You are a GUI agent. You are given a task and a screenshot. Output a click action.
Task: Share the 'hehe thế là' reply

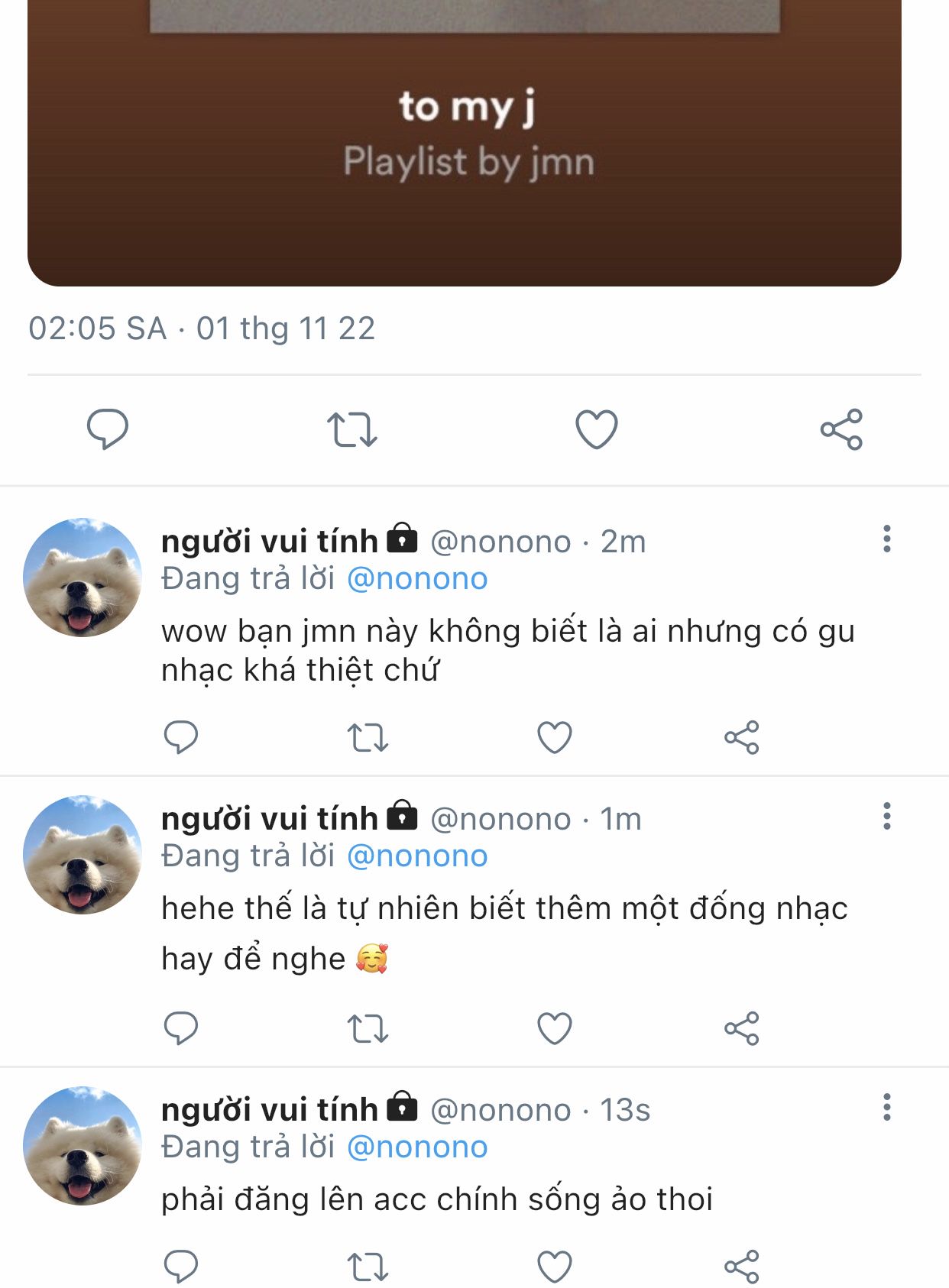tap(741, 1028)
